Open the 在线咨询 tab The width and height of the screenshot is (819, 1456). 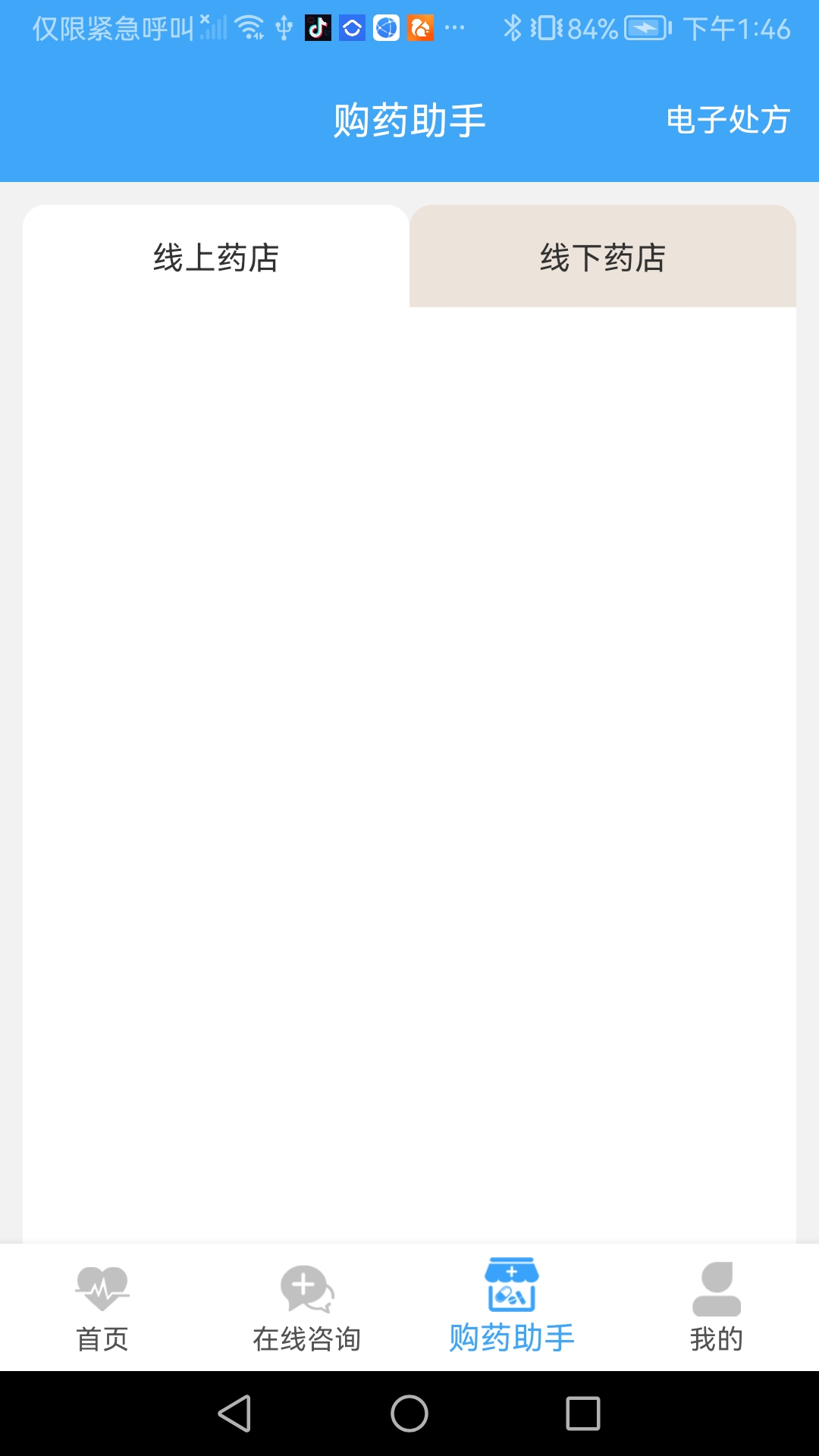click(307, 1307)
